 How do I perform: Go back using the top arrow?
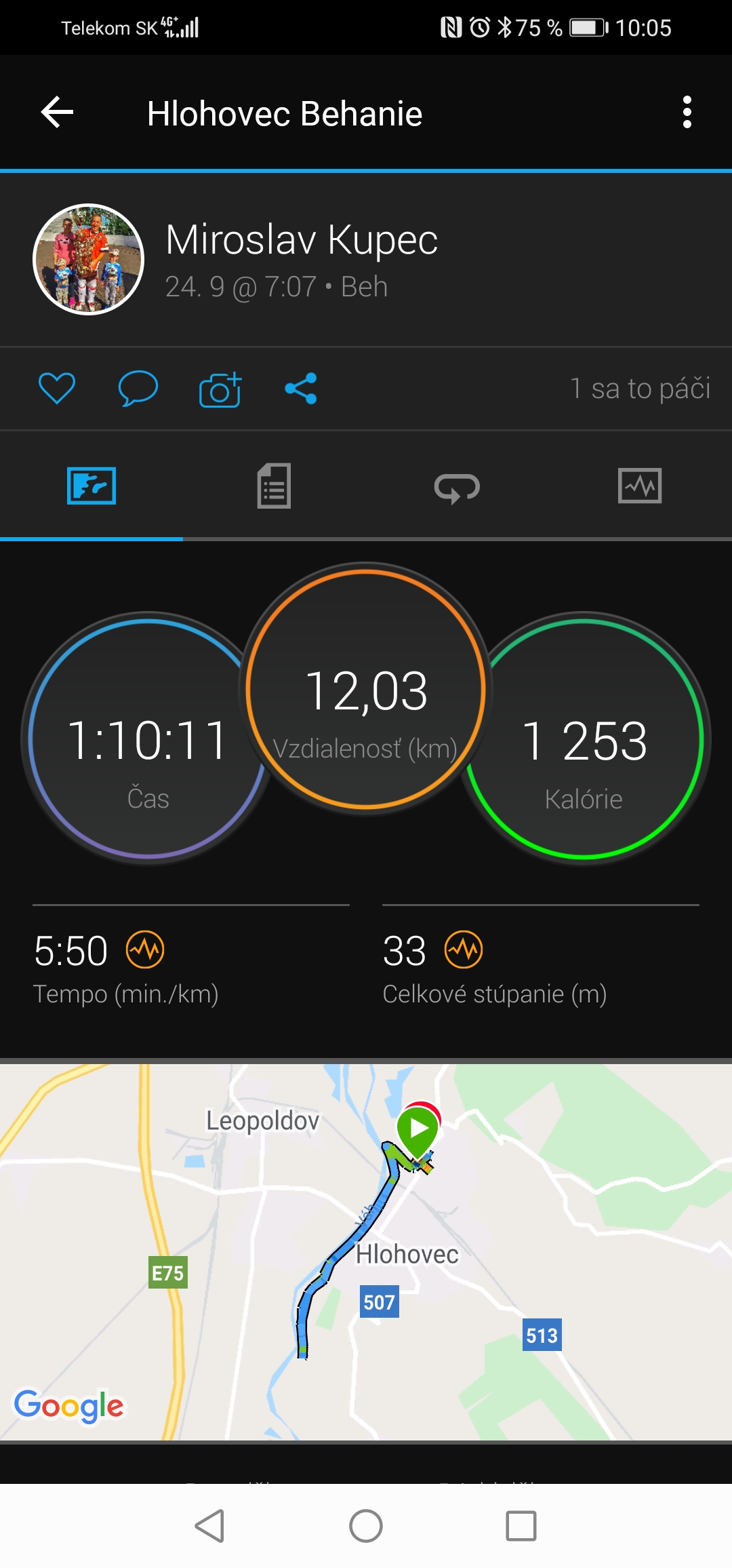pos(57,112)
